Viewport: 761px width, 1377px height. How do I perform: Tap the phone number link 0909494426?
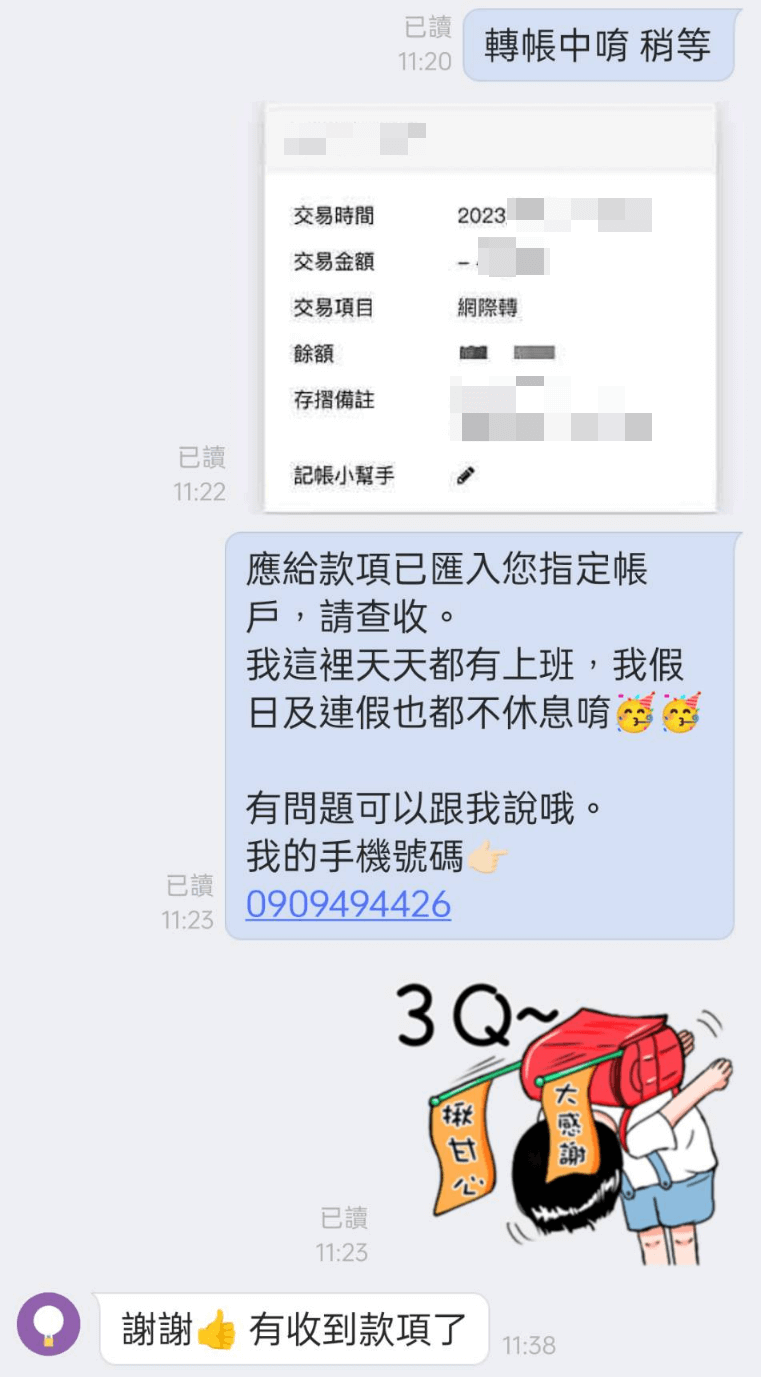coord(348,905)
